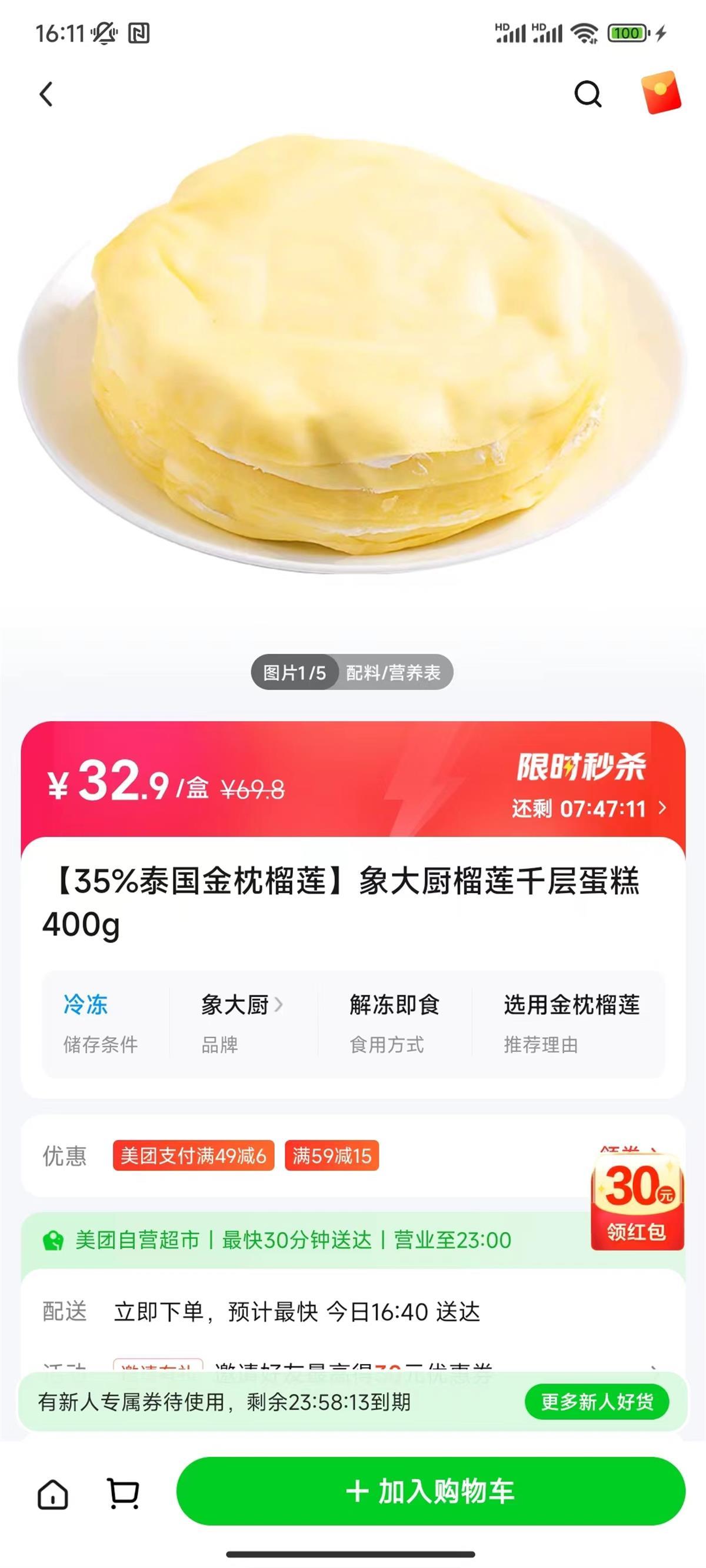The width and height of the screenshot is (706, 1568).
Task: Tap the 美团支付满49减6 coupon tag
Action: [x=193, y=1155]
